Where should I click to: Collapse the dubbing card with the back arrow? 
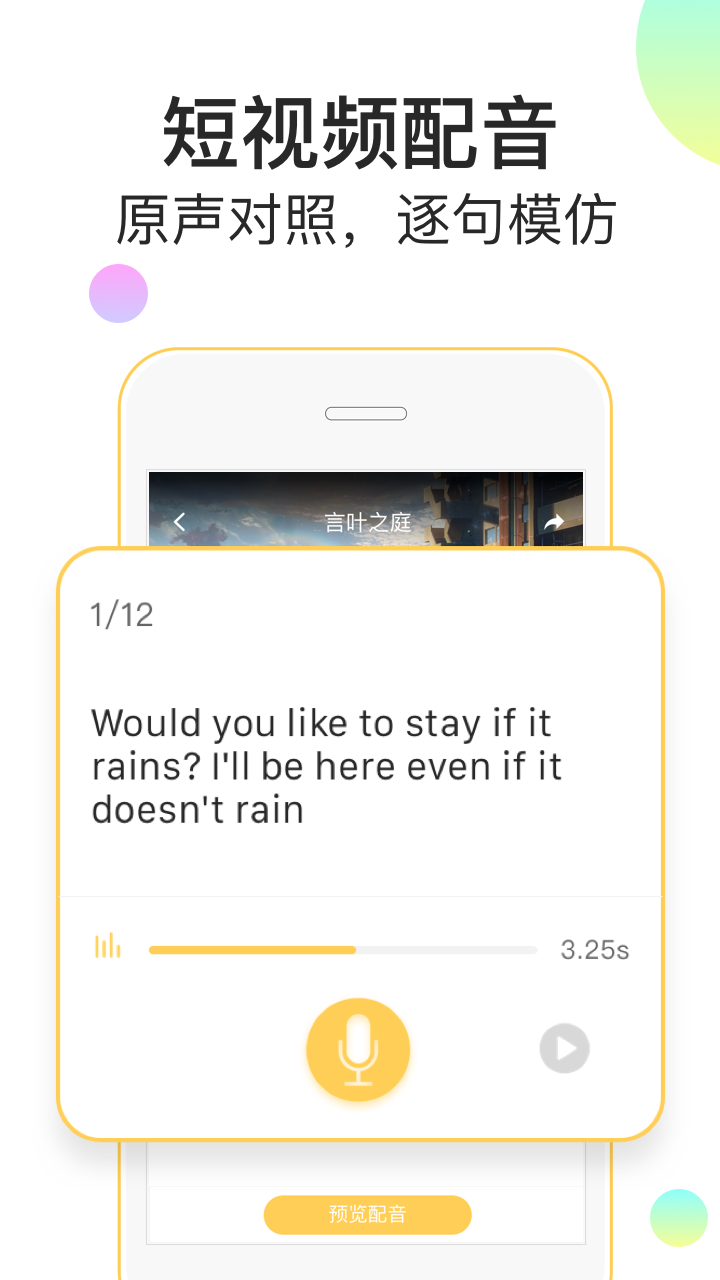(x=180, y=521)
